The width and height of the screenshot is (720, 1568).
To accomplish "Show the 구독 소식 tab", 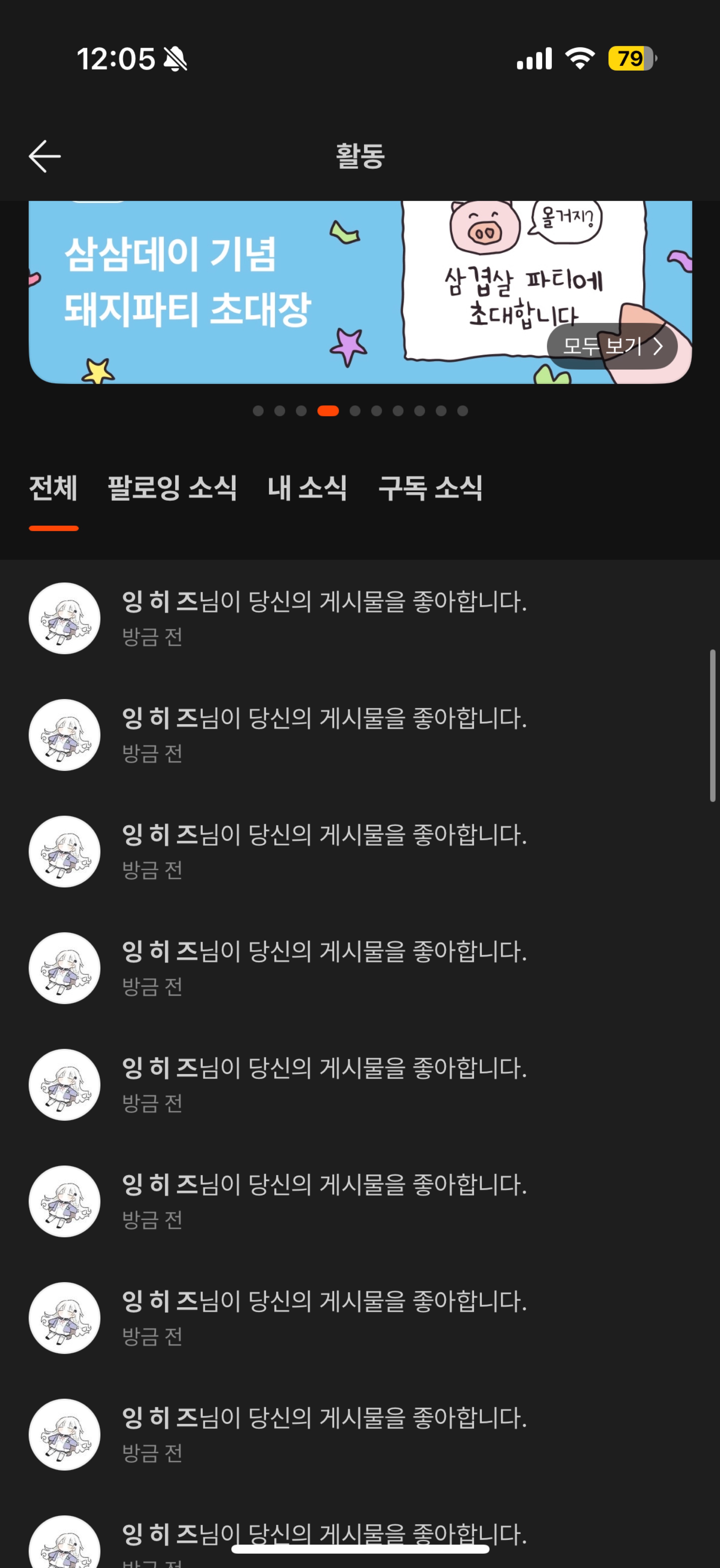I will [x=430, y=488].
